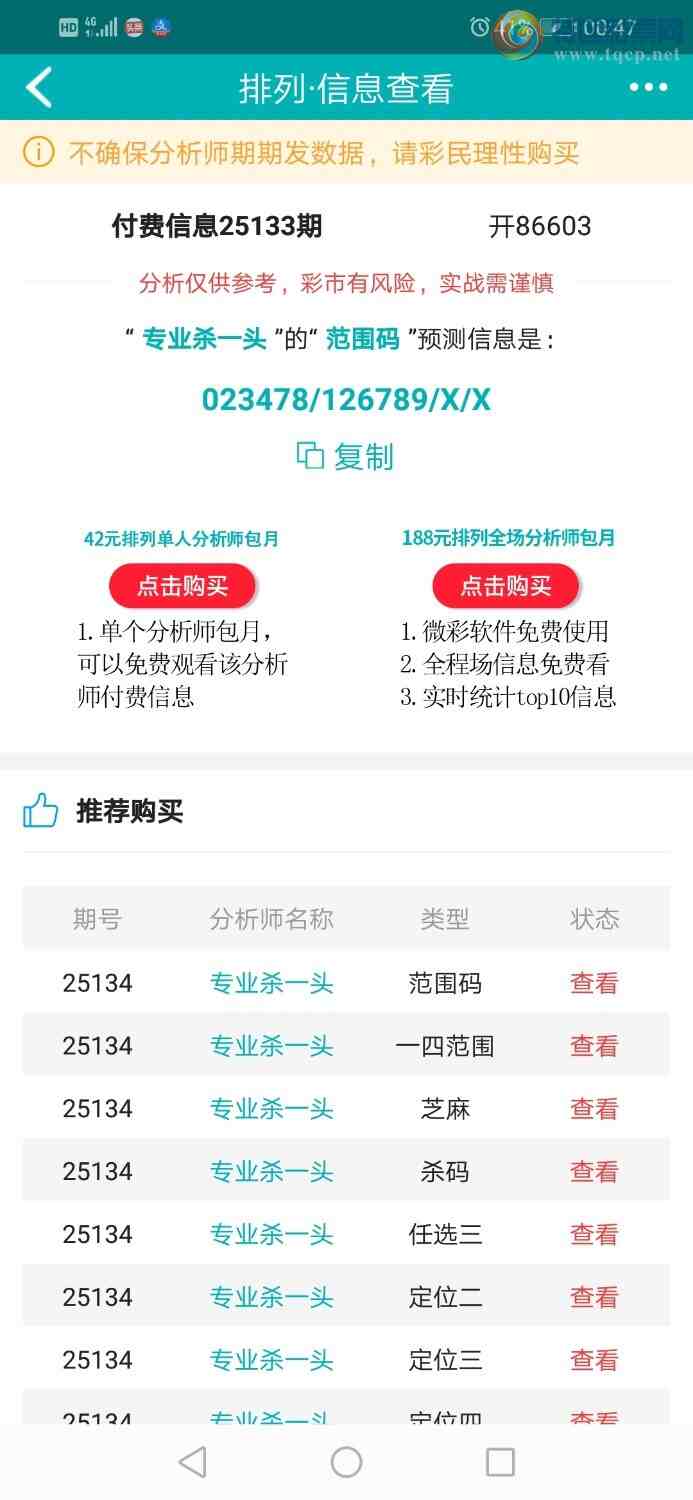
Task: View the 一四范围 entry for 25134
Action: (x=594, y=1046)
